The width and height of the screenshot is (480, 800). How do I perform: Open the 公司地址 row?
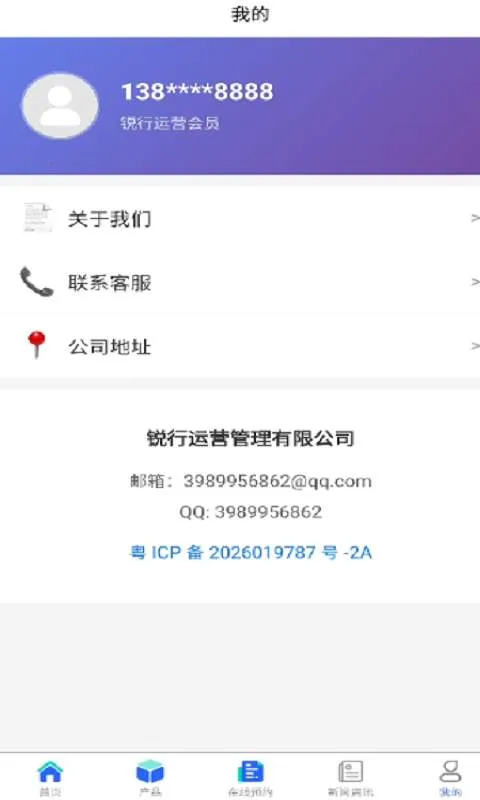(x=240, y=346)
